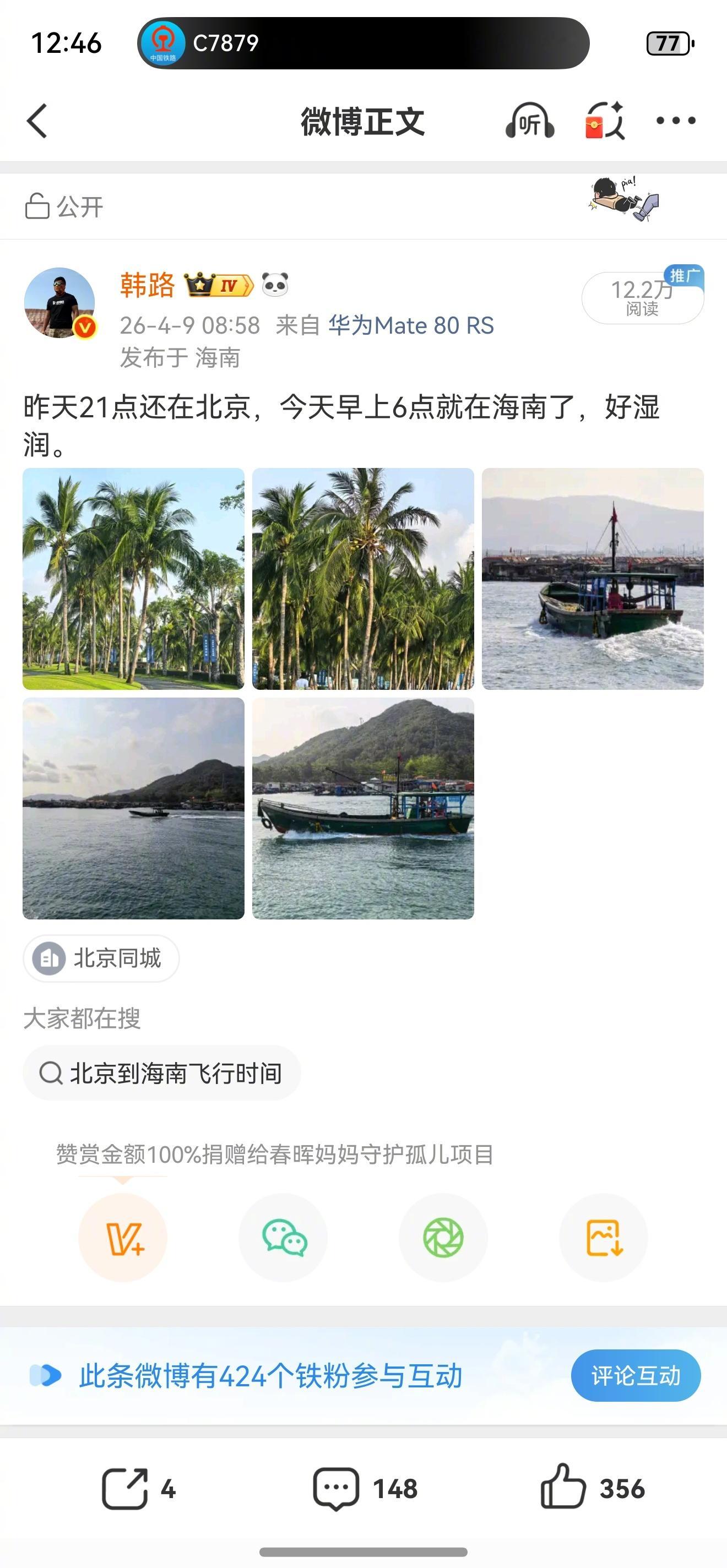727x1568 pixels.
Task: Tap the 北京同城 location tag
Action: click(x=101, y=958)
